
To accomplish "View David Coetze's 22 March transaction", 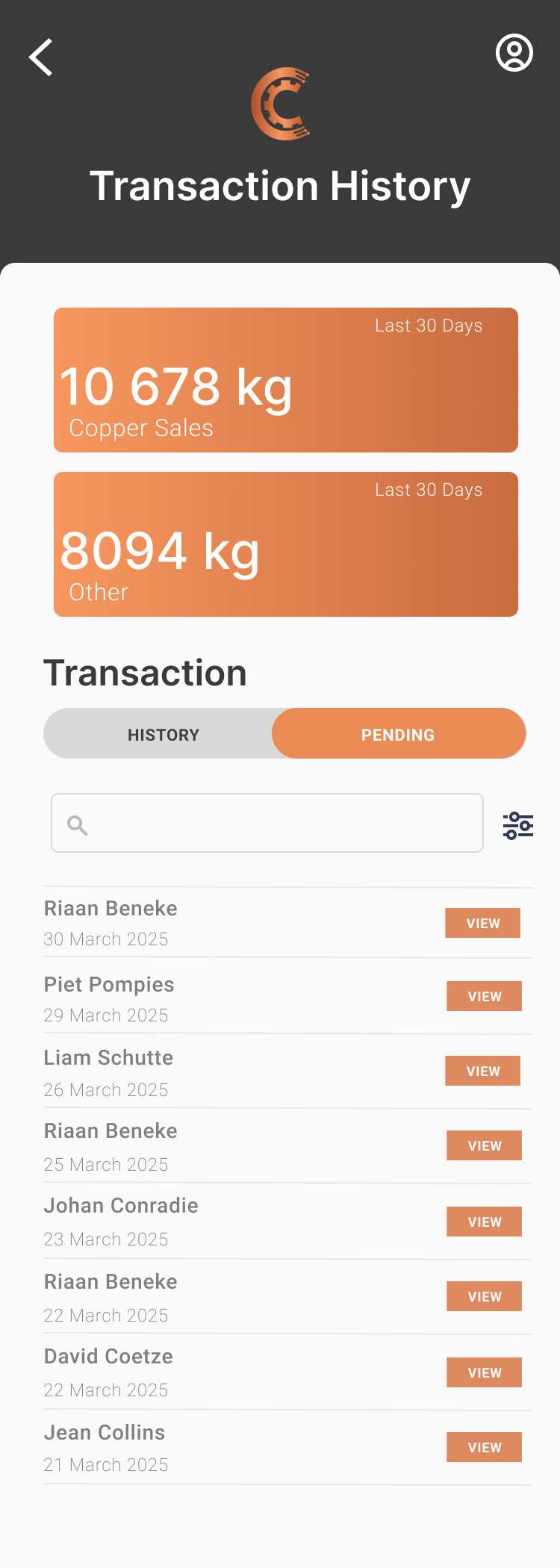I will (485, 1373).
